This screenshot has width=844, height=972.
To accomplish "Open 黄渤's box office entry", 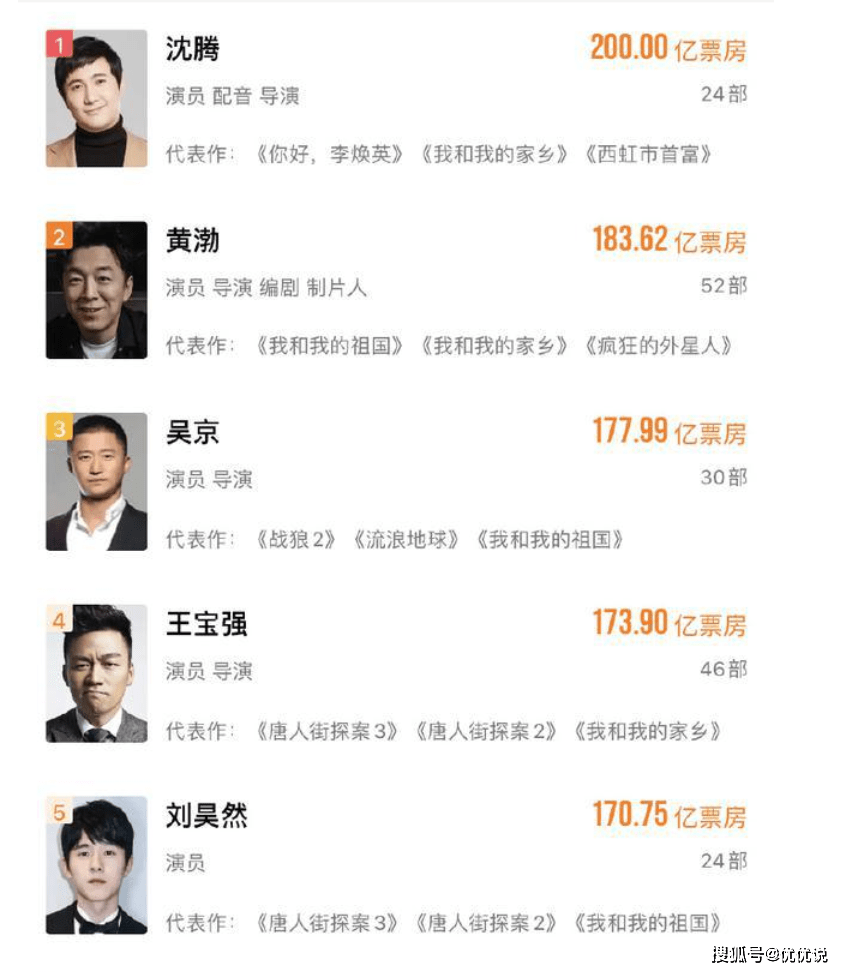I will coord(193,241).
